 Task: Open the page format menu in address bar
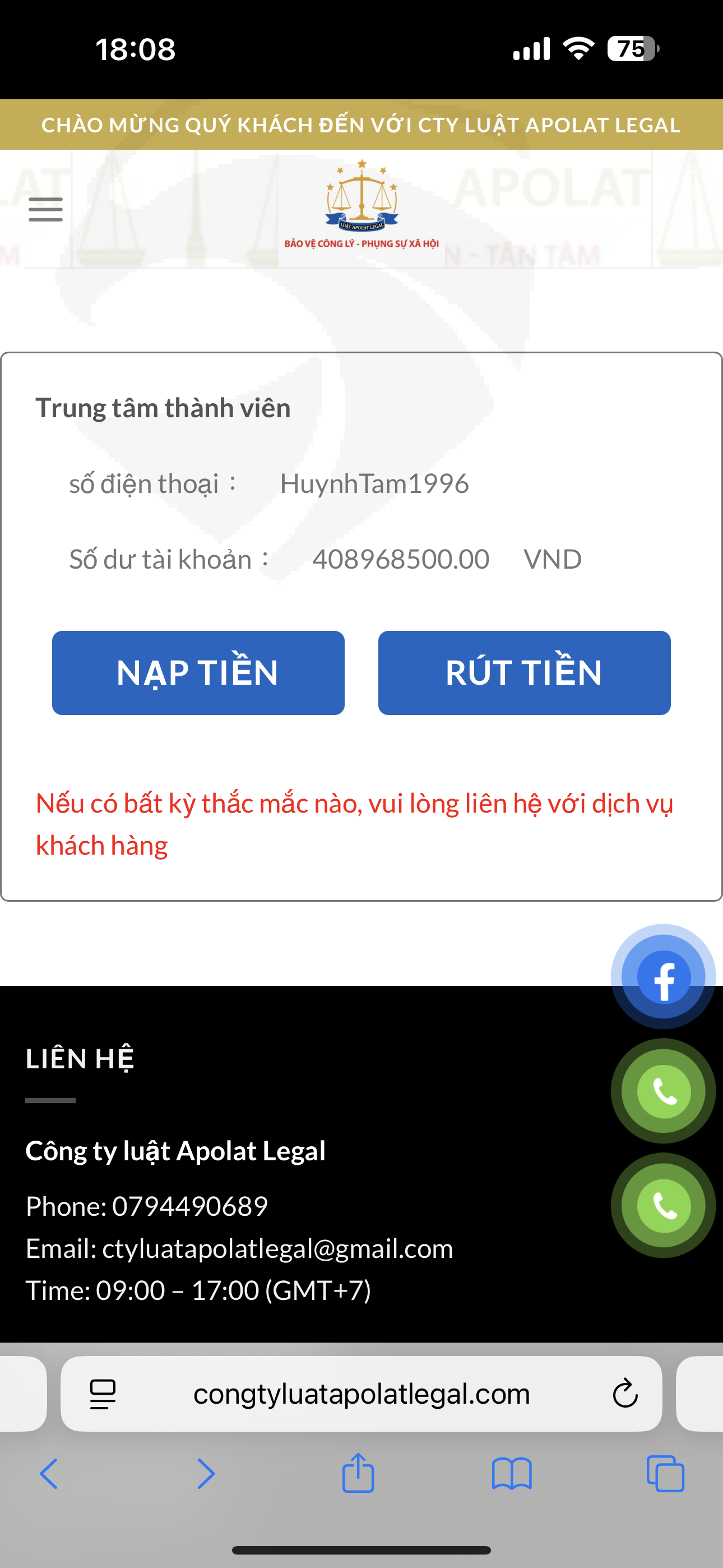point(103,1394)
